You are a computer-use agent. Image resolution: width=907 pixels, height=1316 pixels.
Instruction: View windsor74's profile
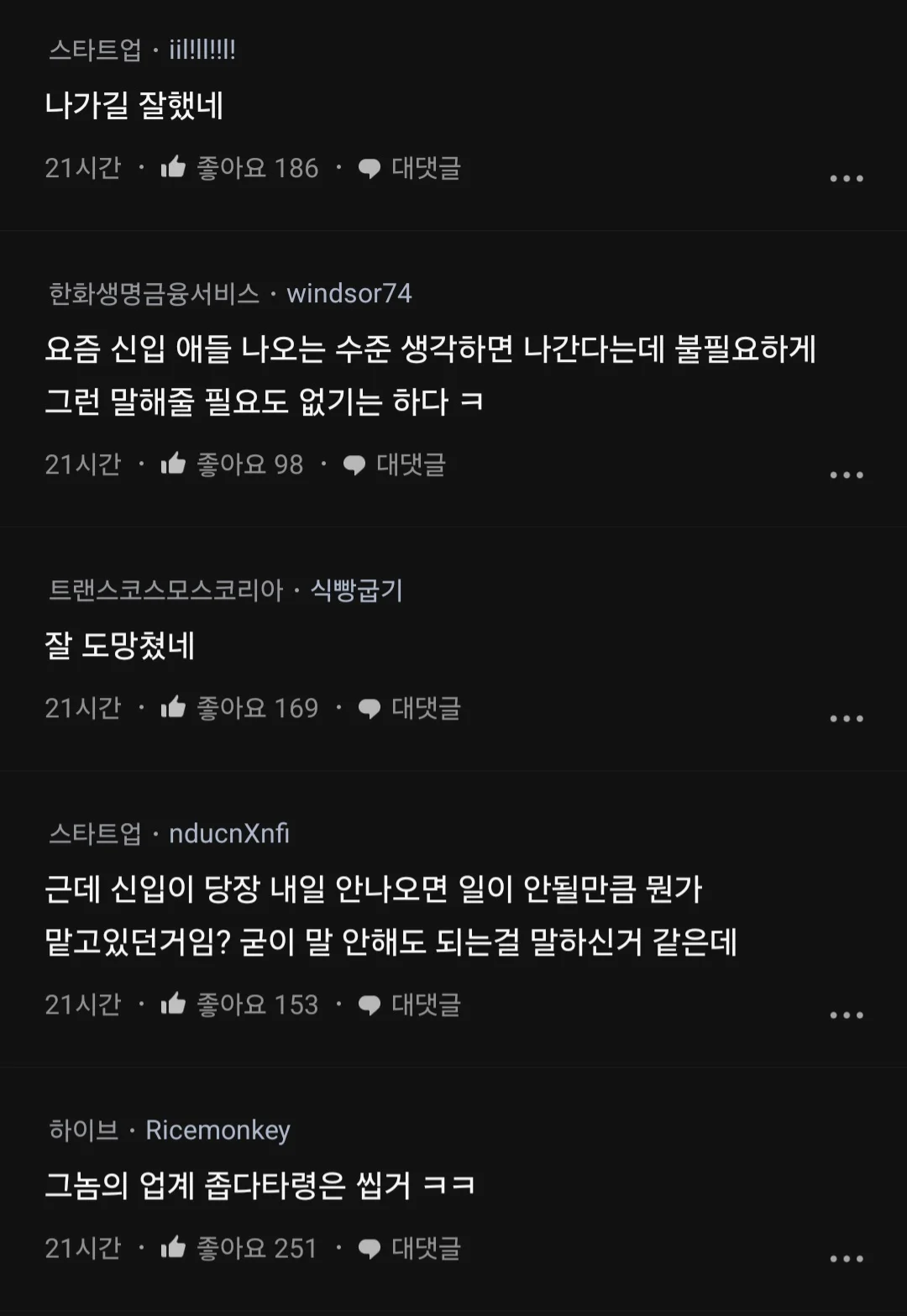(349, 293)
